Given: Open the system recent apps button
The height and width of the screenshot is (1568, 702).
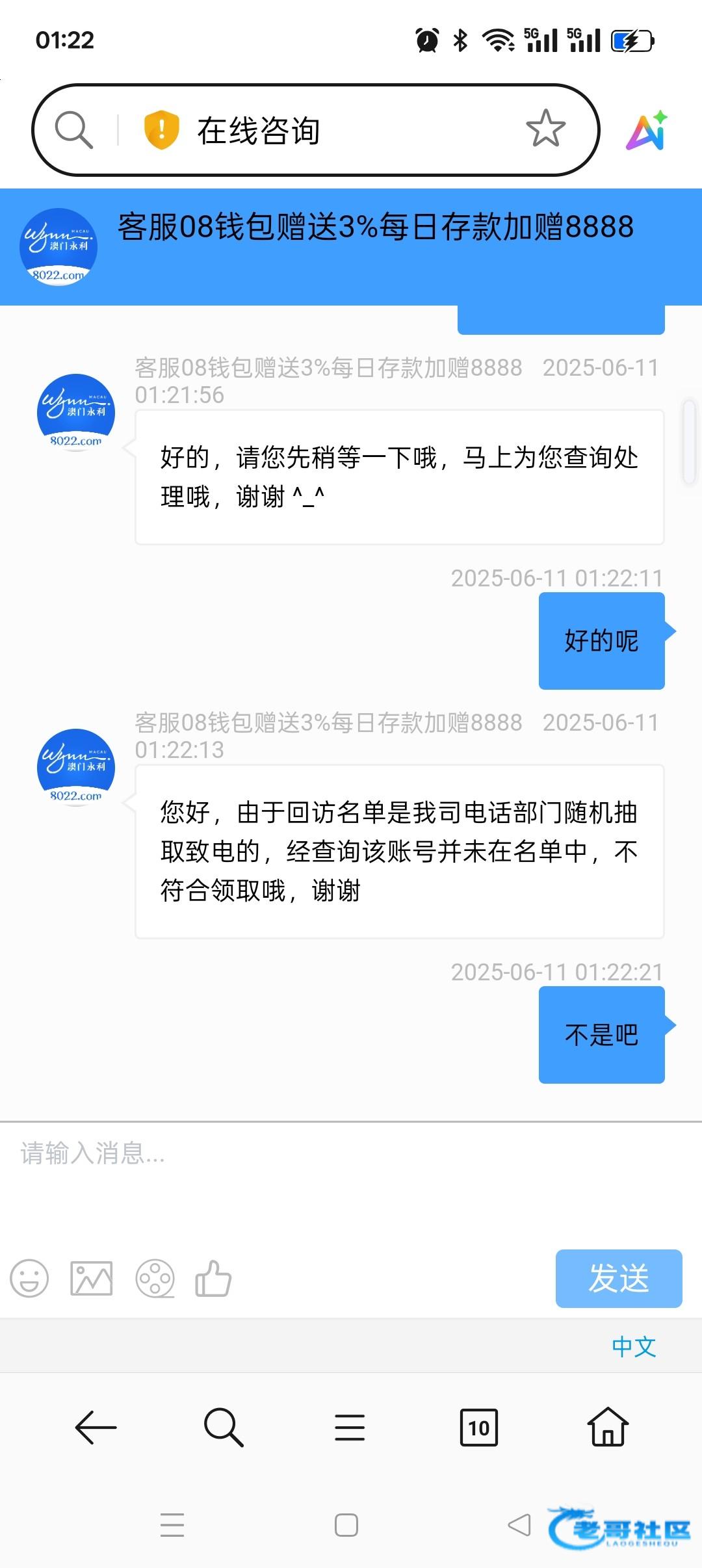Looking at the screenshot, I should (x=172, y=1525).
